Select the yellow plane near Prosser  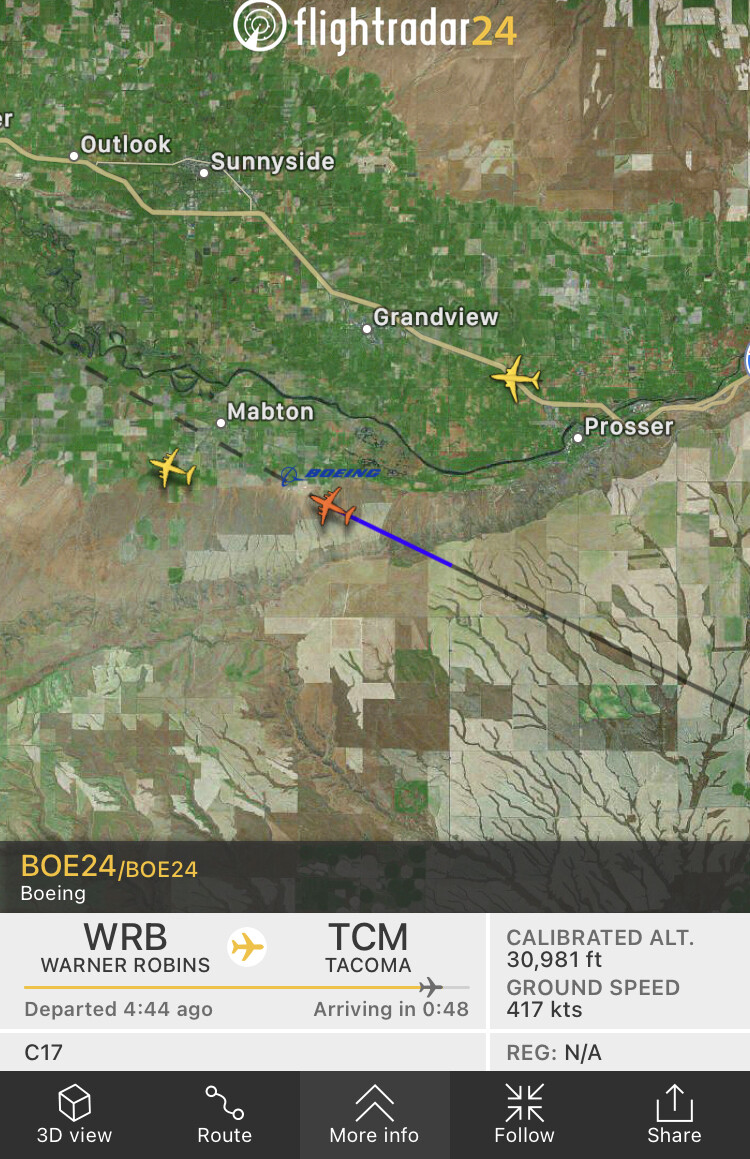pos(516,379)
